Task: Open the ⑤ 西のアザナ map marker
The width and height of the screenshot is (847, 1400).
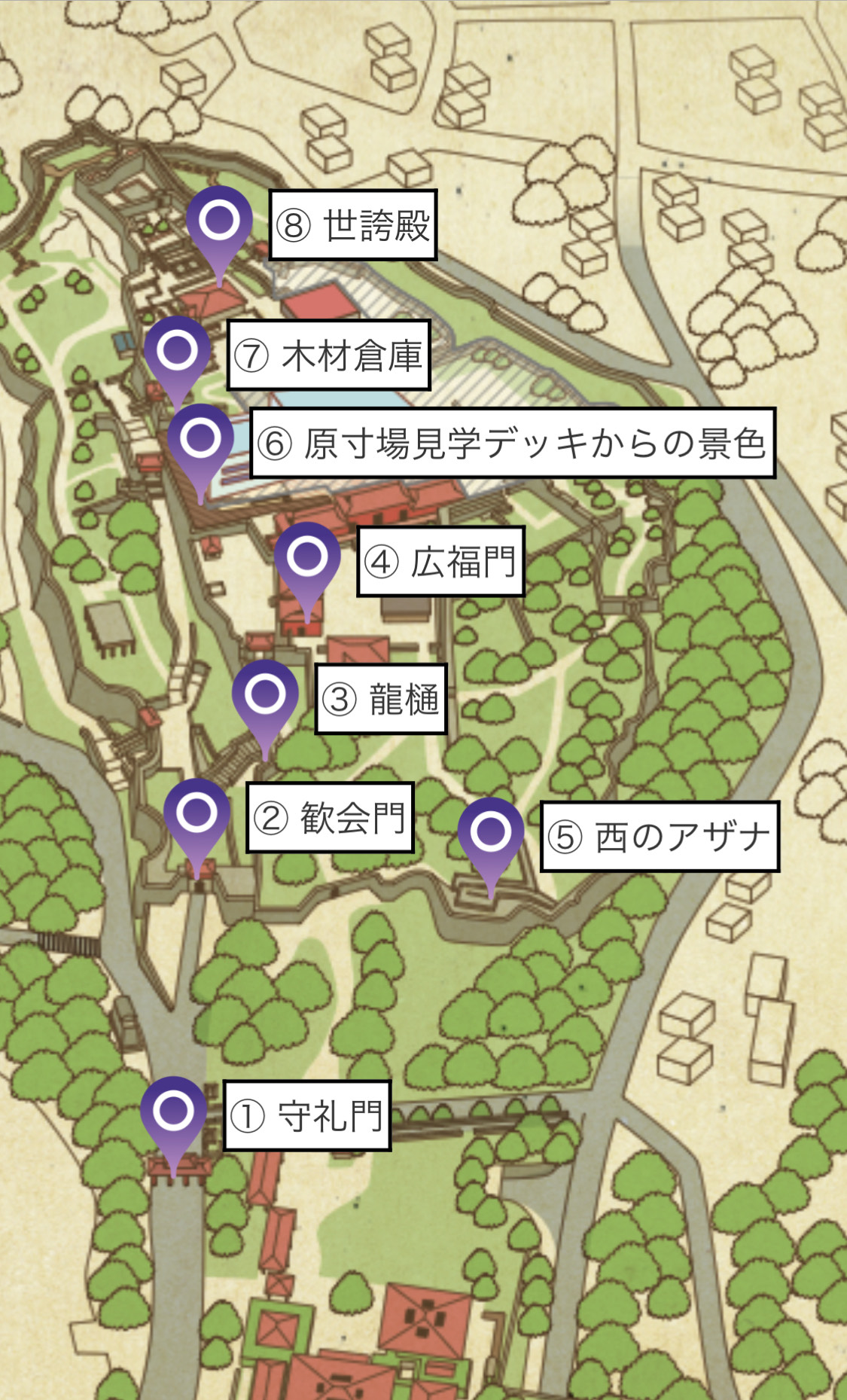Action: pyautogui.click(x=491, y=834)
